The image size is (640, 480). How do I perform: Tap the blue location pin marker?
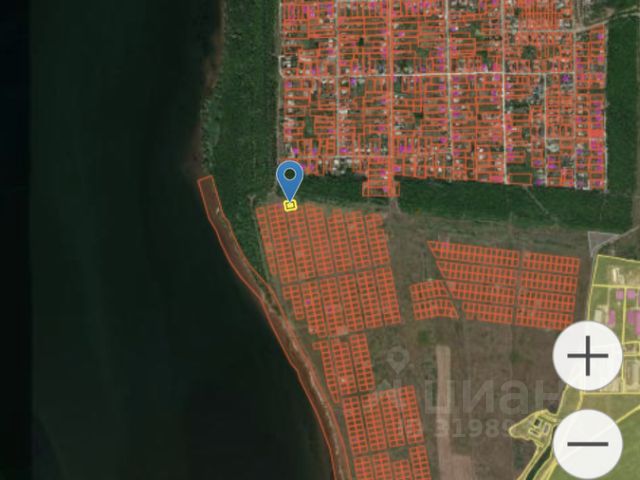click(290, 182)
